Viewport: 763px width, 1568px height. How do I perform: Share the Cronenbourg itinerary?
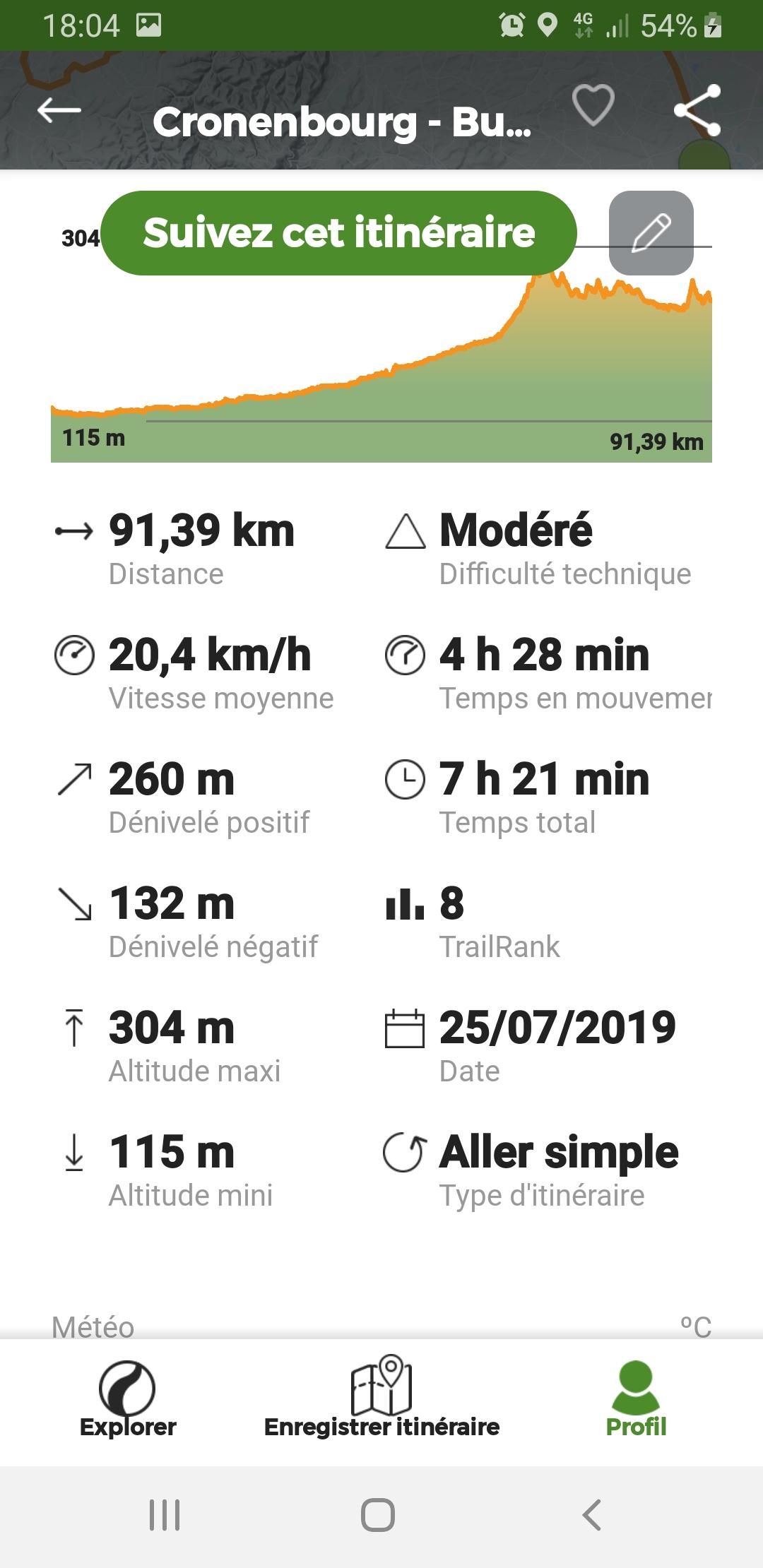(x=697, y=110)
